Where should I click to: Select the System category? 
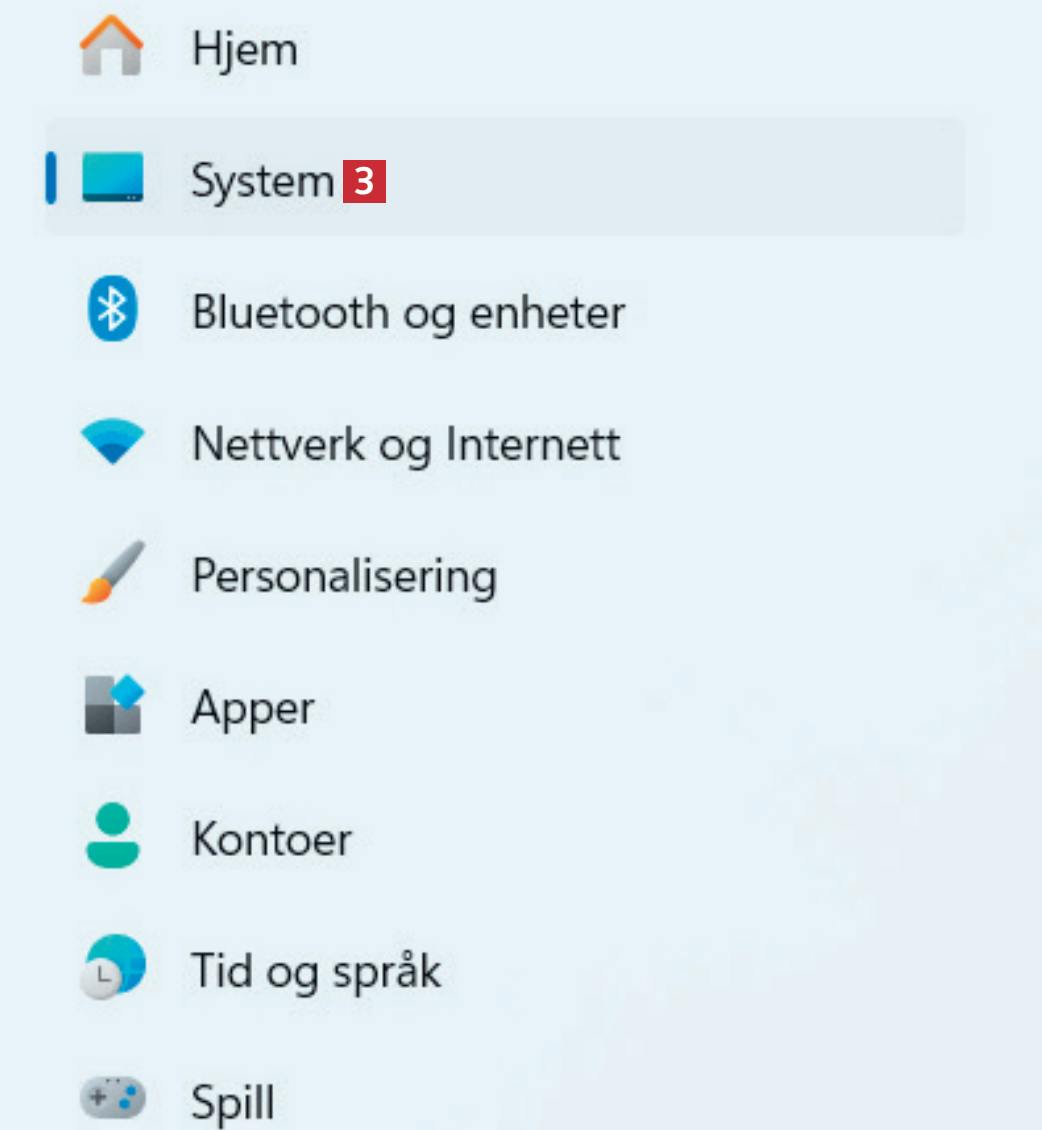[262, 181]
